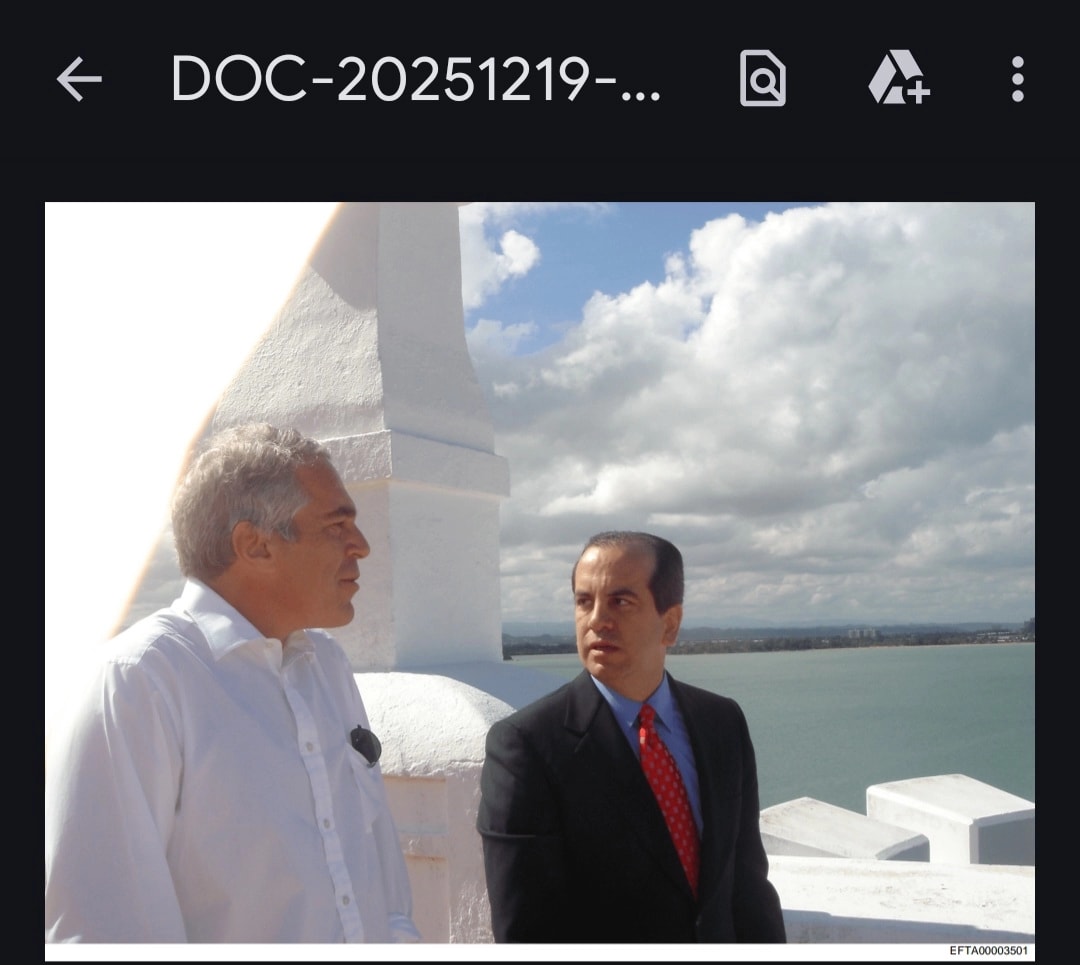Add this file to Google Drive
This screenshot has height=965, width=1080.
tap(897, 78)
